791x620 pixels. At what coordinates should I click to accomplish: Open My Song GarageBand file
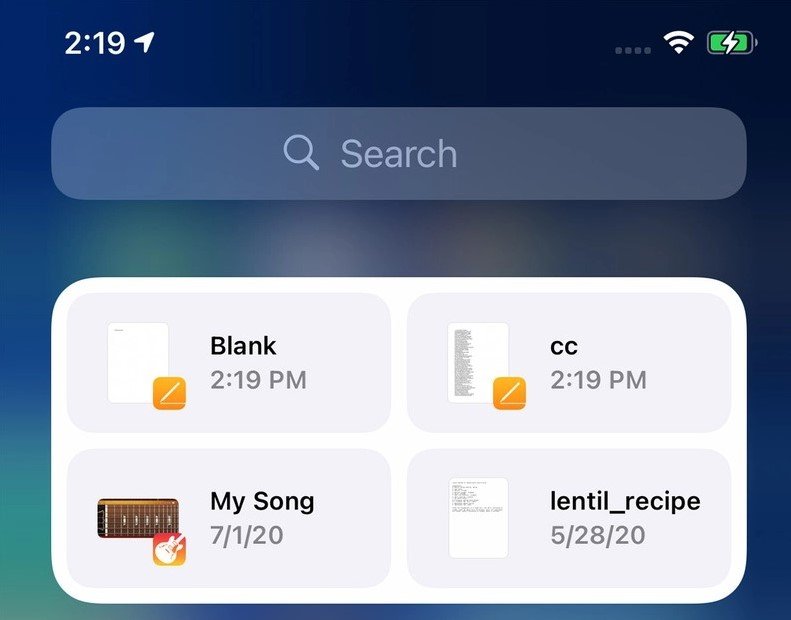pos(228,518)
